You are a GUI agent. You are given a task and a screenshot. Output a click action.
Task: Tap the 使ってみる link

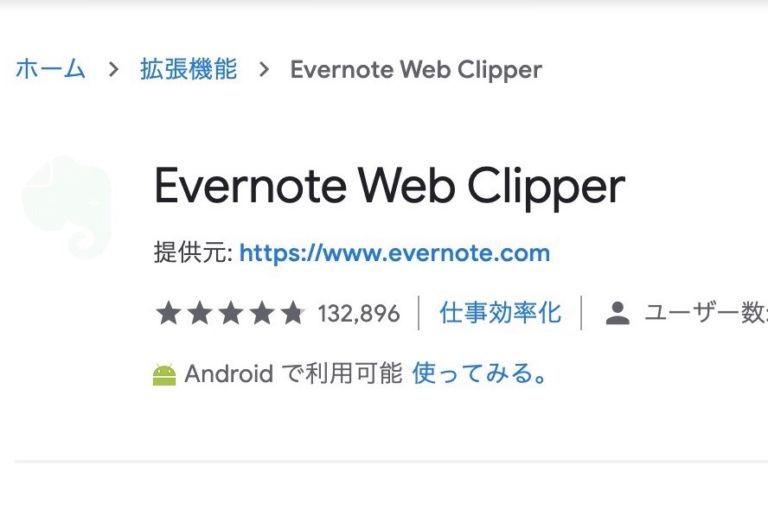point(480,374)
